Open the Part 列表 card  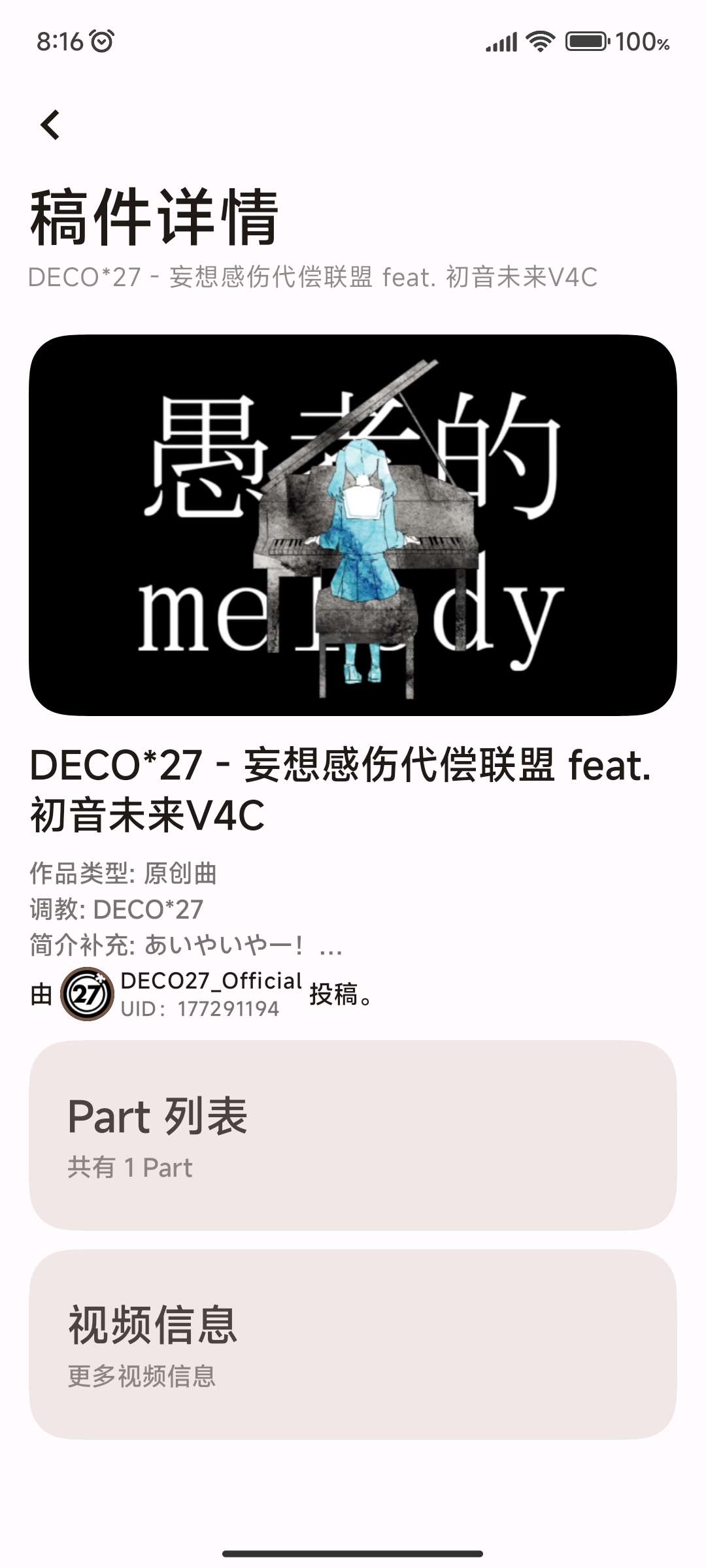point(353,1135)
